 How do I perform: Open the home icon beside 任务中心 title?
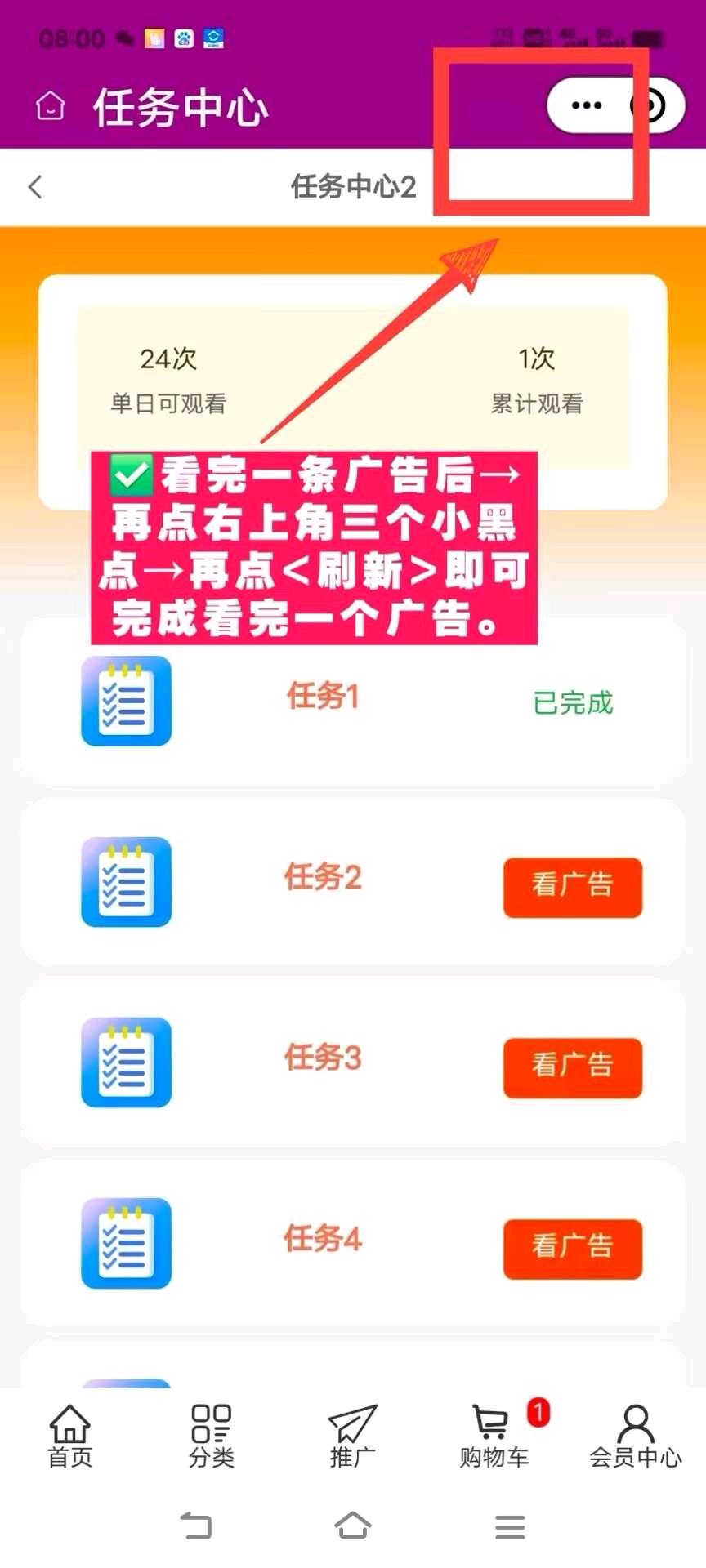point(49,106)
